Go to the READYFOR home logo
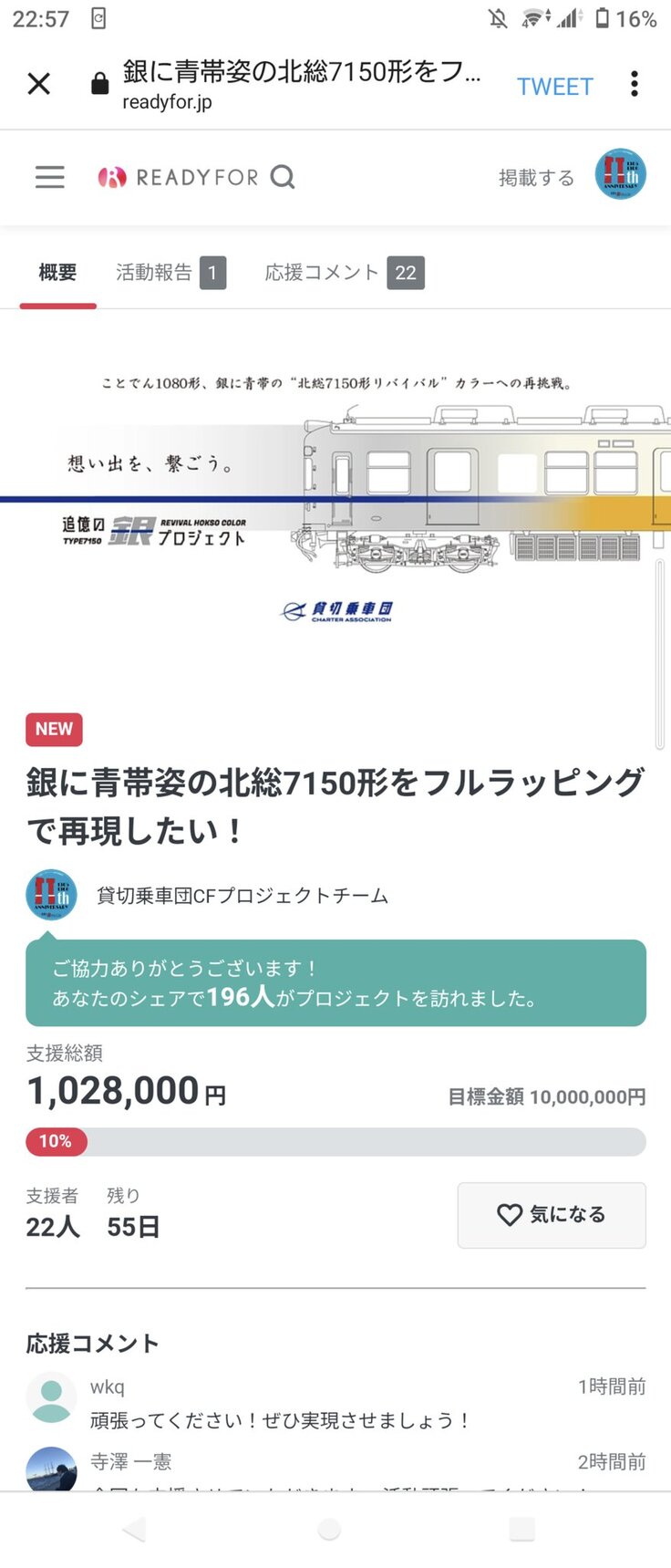Image resolution: width=671 pixels, height=1568 pixels. coord(180,177)
